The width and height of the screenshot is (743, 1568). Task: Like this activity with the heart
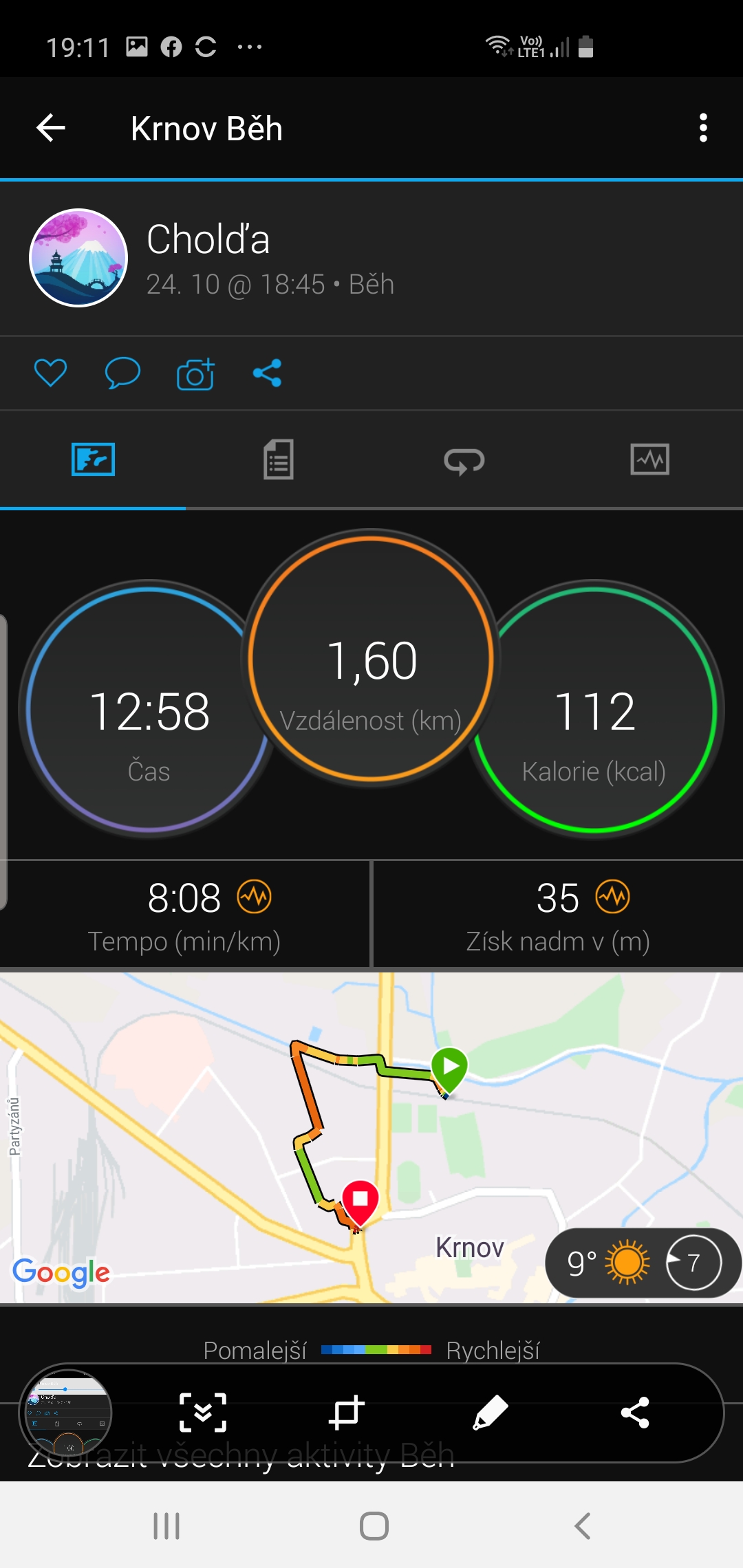(x=50, y=373)
